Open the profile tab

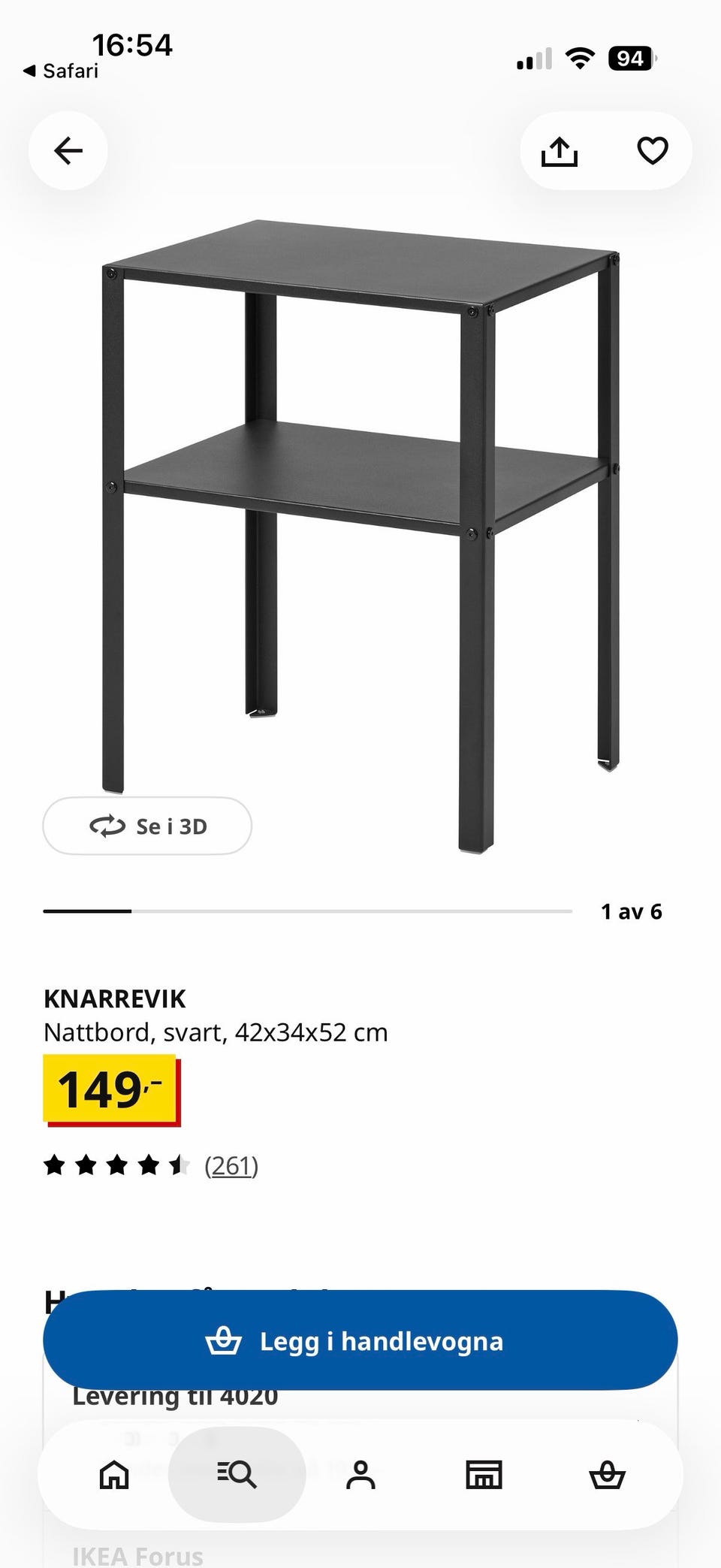360,1474
